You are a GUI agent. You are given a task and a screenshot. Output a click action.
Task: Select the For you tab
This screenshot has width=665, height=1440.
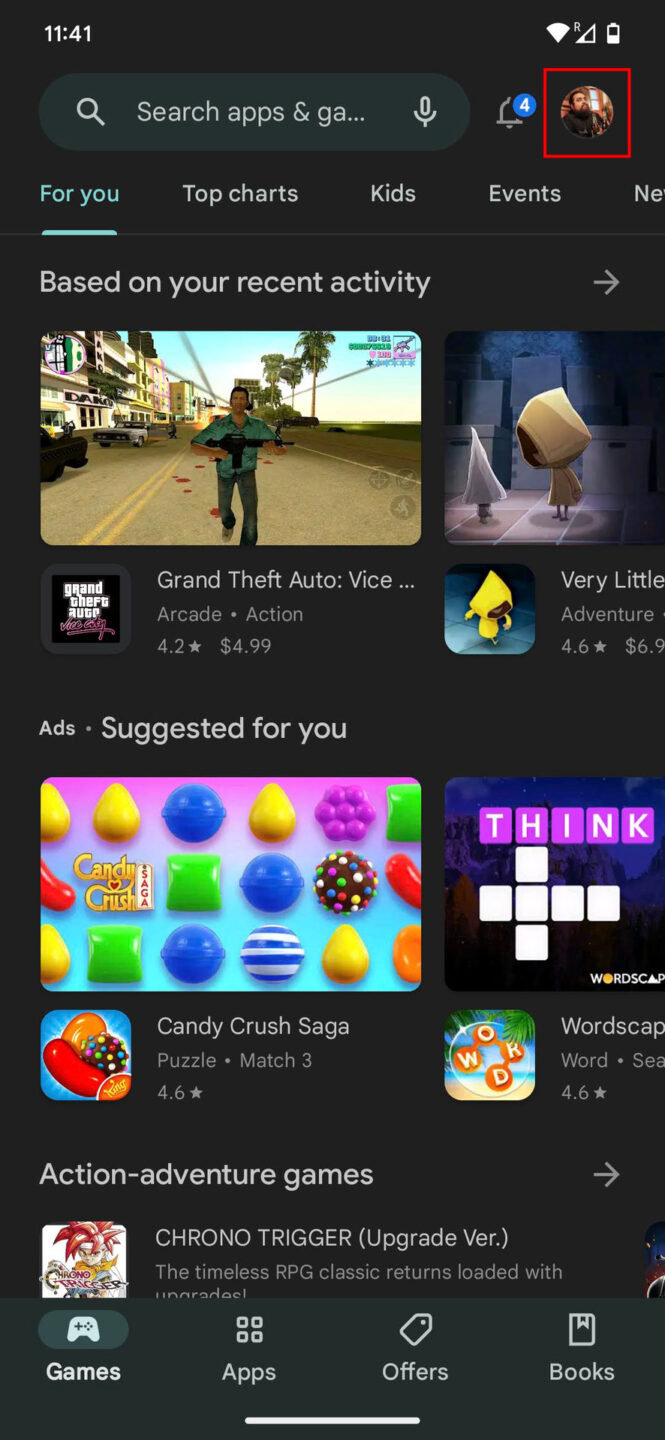pos(79,194)
